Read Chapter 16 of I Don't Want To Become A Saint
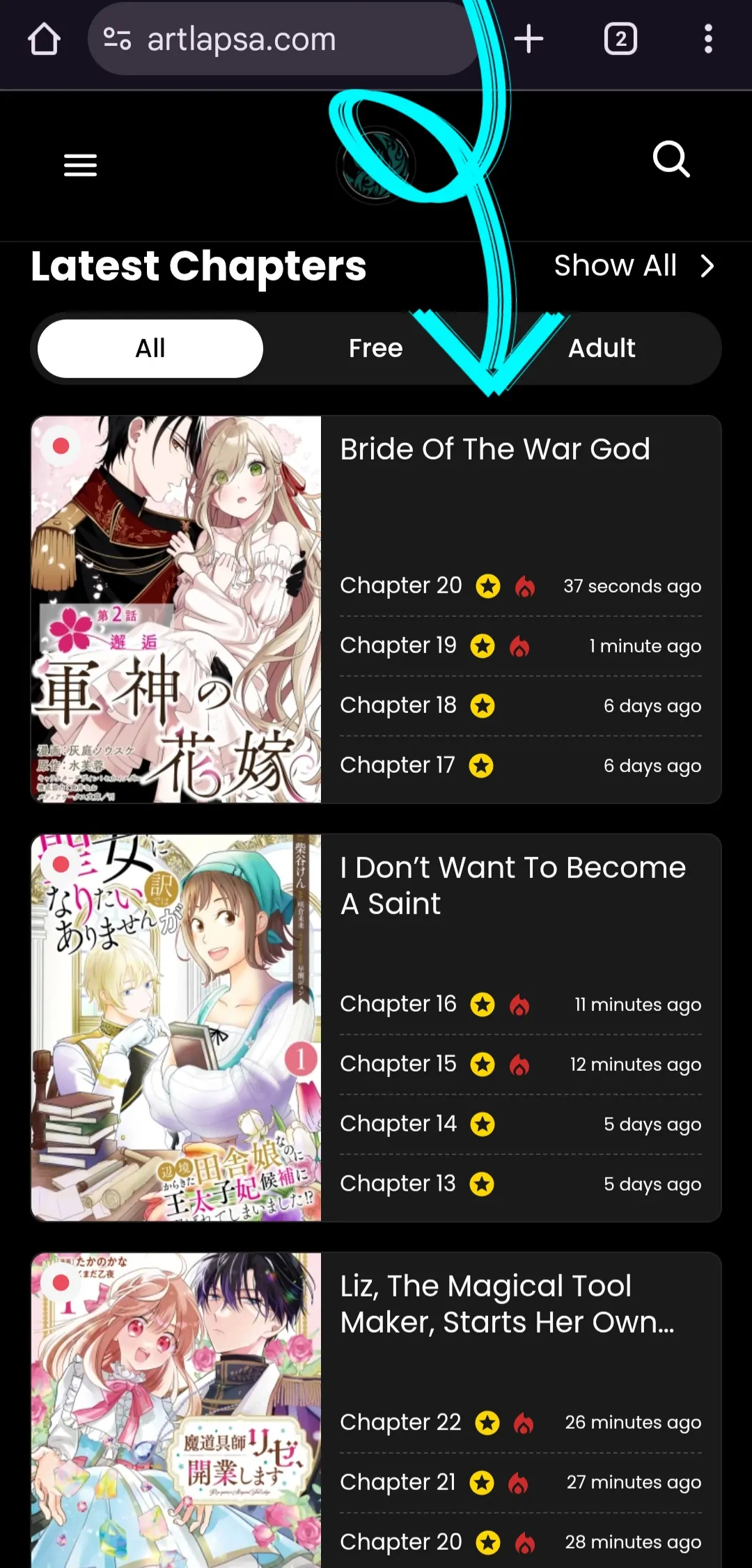This screenshot has height=1568, width=752. click(398, 1004)
